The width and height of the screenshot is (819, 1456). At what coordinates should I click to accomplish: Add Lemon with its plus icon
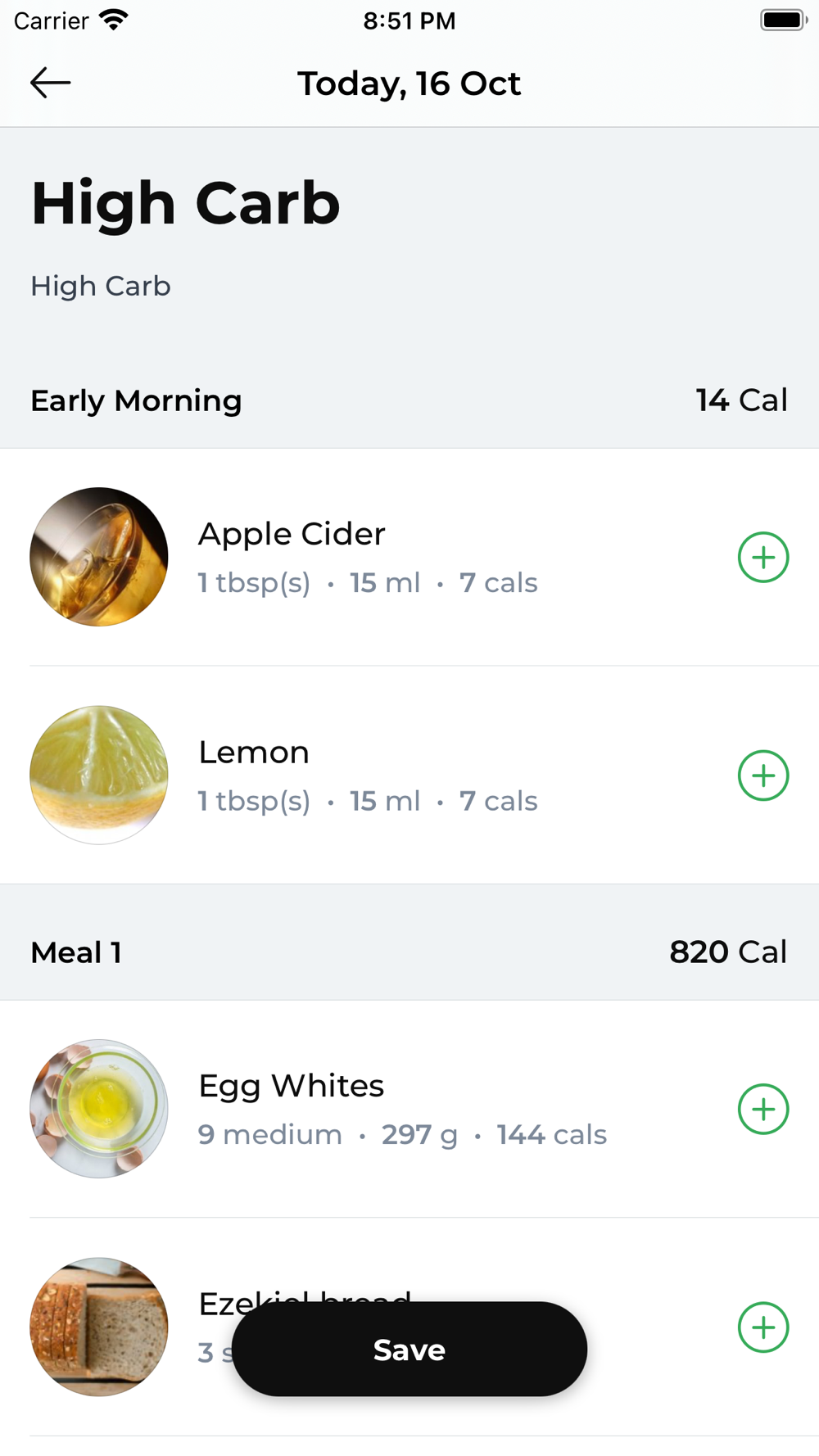(763, 775)
